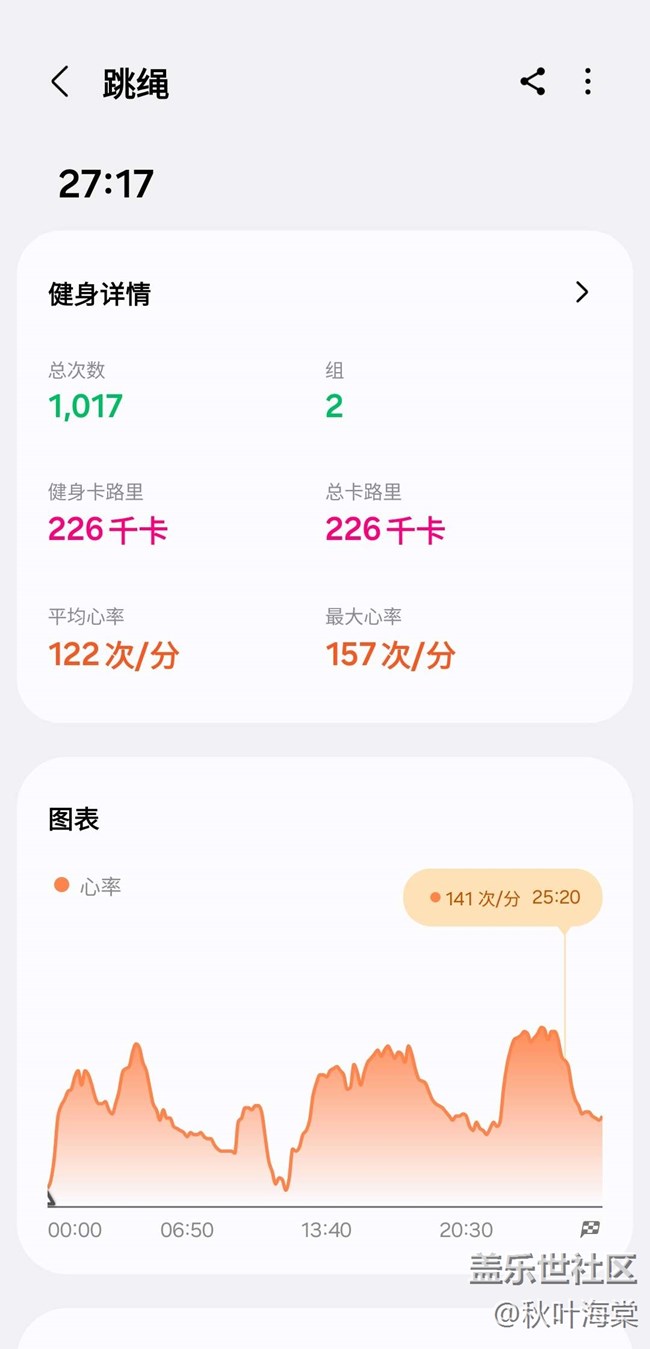The height and width of the screenshot is (1349, 650).
Task: Expand 健身详情 with the chevron arrow
Action: tap(582, 292)
